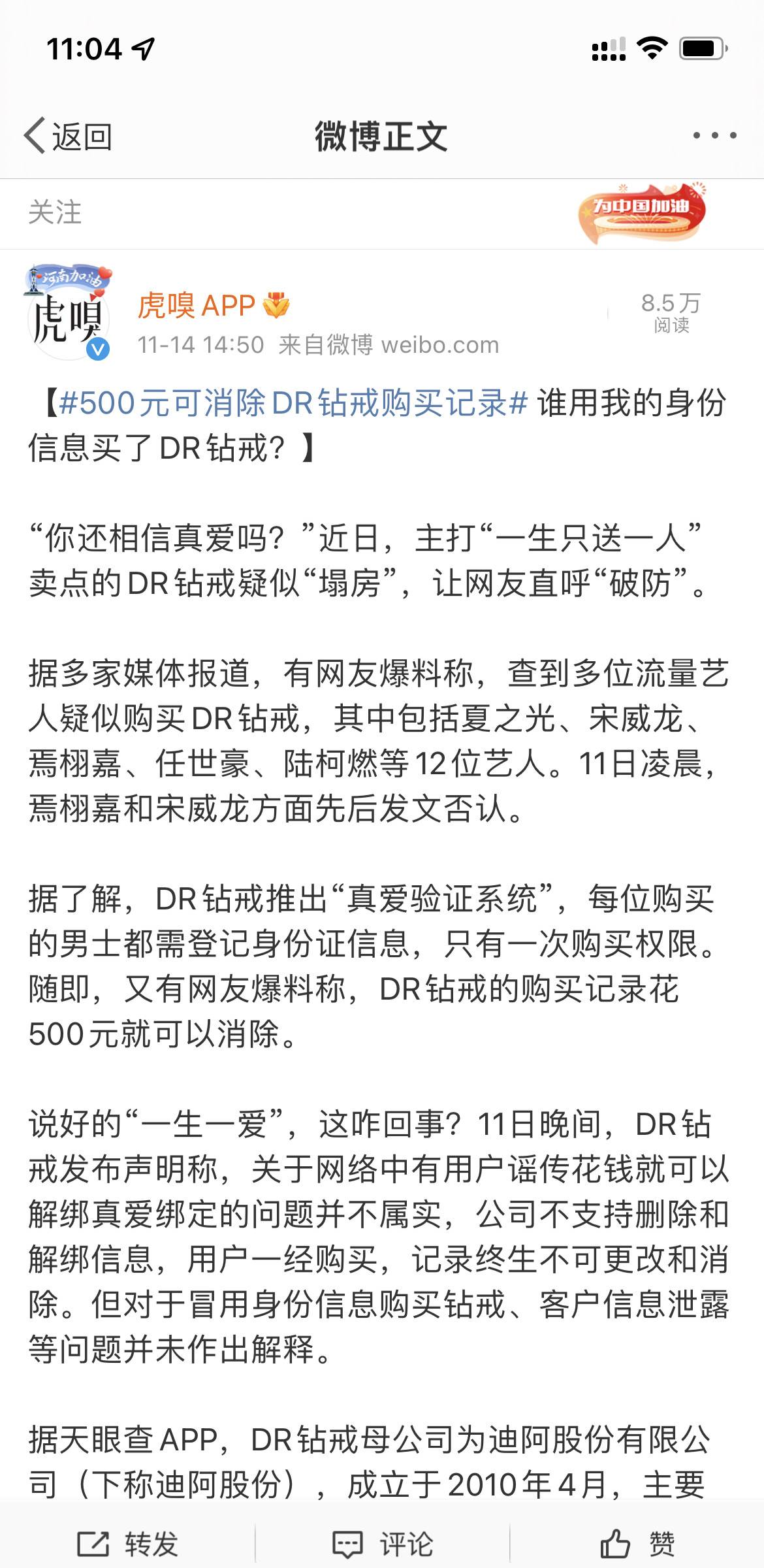764x1568 pixels.
Task: Open the 虎嗅APP profile avatar
Action: [x=68, y=314]
